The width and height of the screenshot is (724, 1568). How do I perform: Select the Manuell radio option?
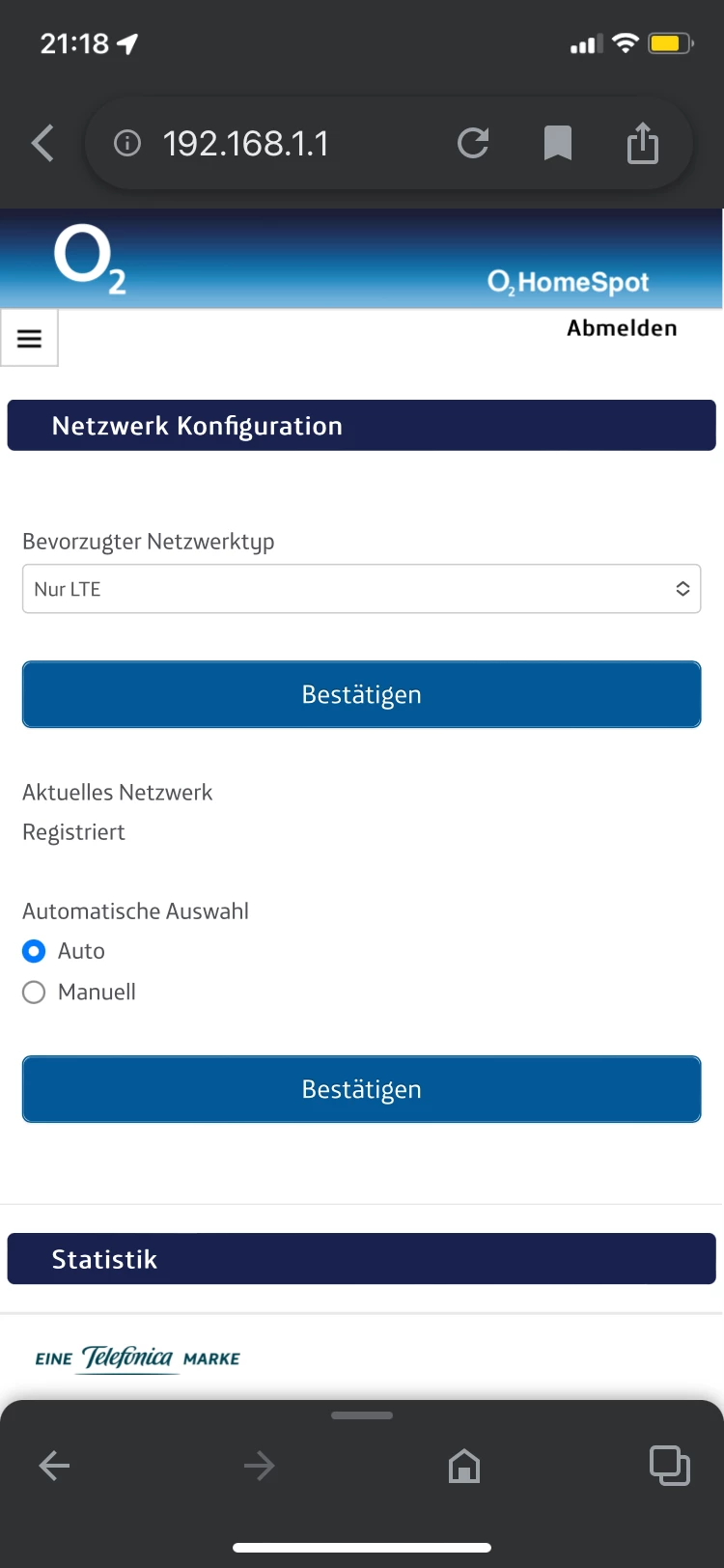click(34, 993)
